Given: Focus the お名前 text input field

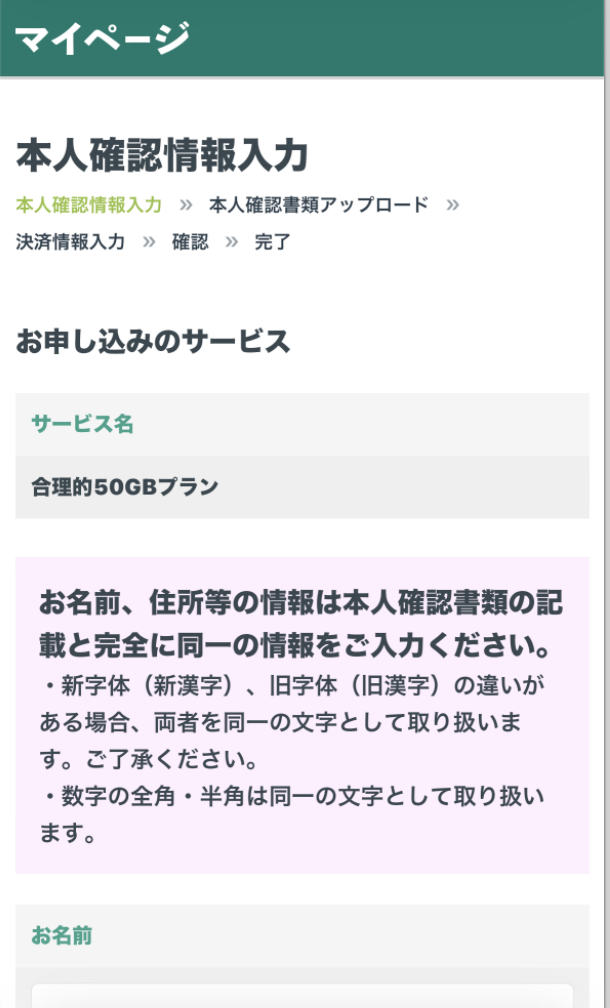Looking at the screenshot, I should pyautogui.click(x=302, y=996).
